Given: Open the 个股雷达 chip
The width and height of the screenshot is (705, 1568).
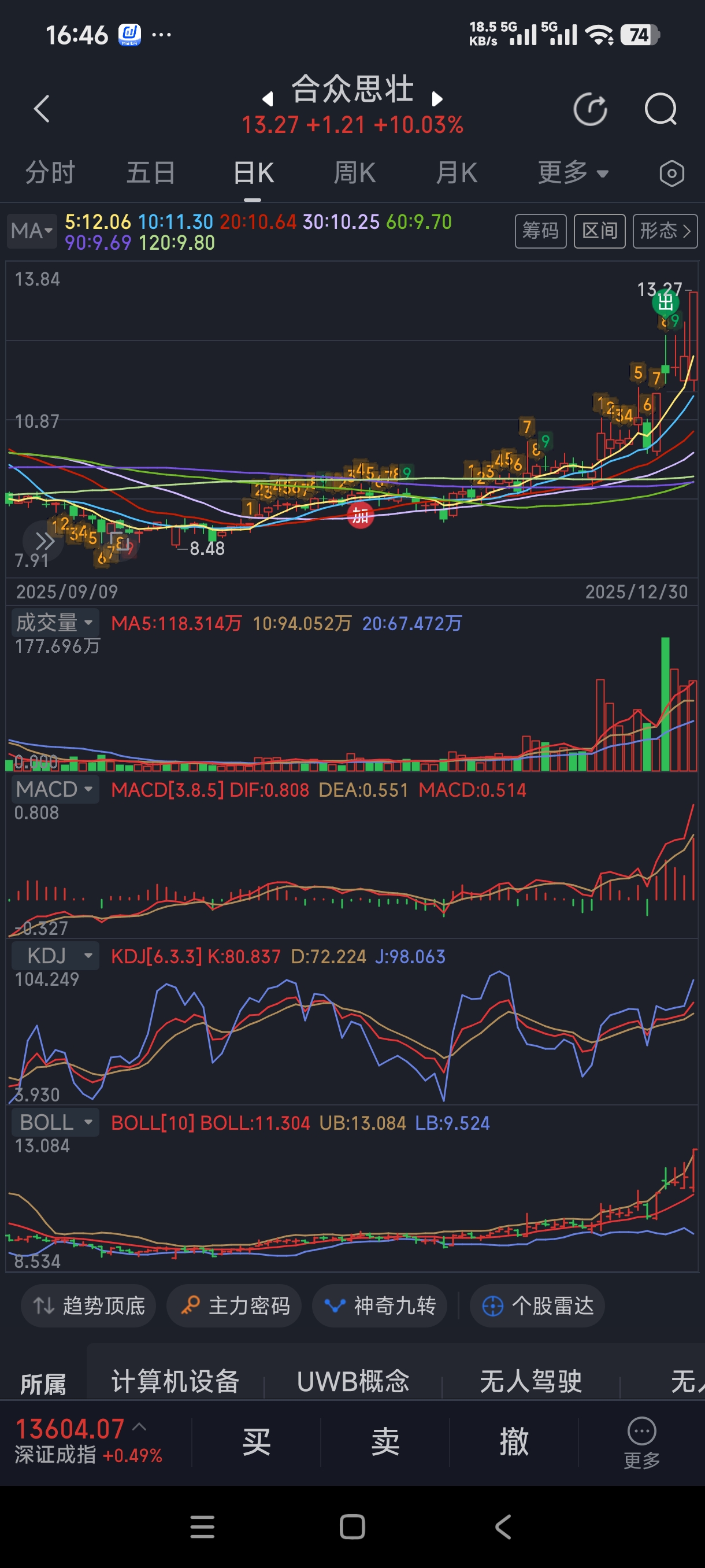Looking at the screenshot, I should [537, 1305].
